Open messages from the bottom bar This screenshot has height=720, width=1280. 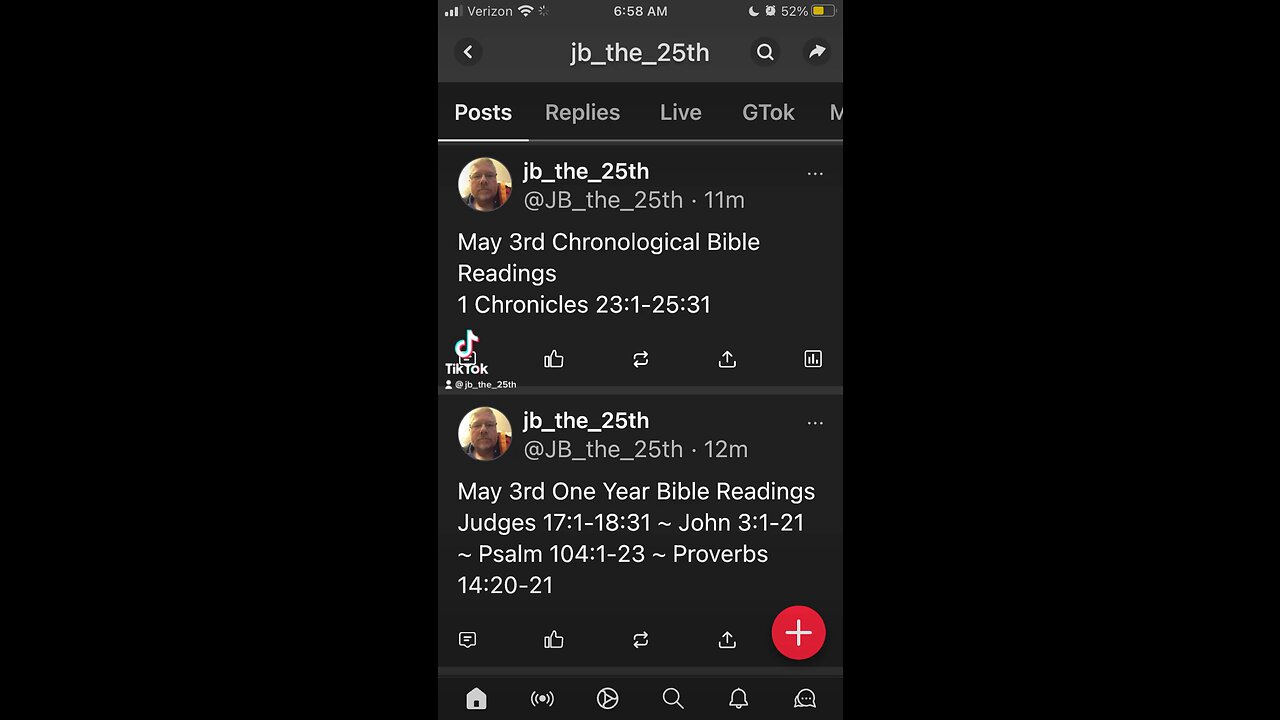pyautogui.click(x=804, y=699)
